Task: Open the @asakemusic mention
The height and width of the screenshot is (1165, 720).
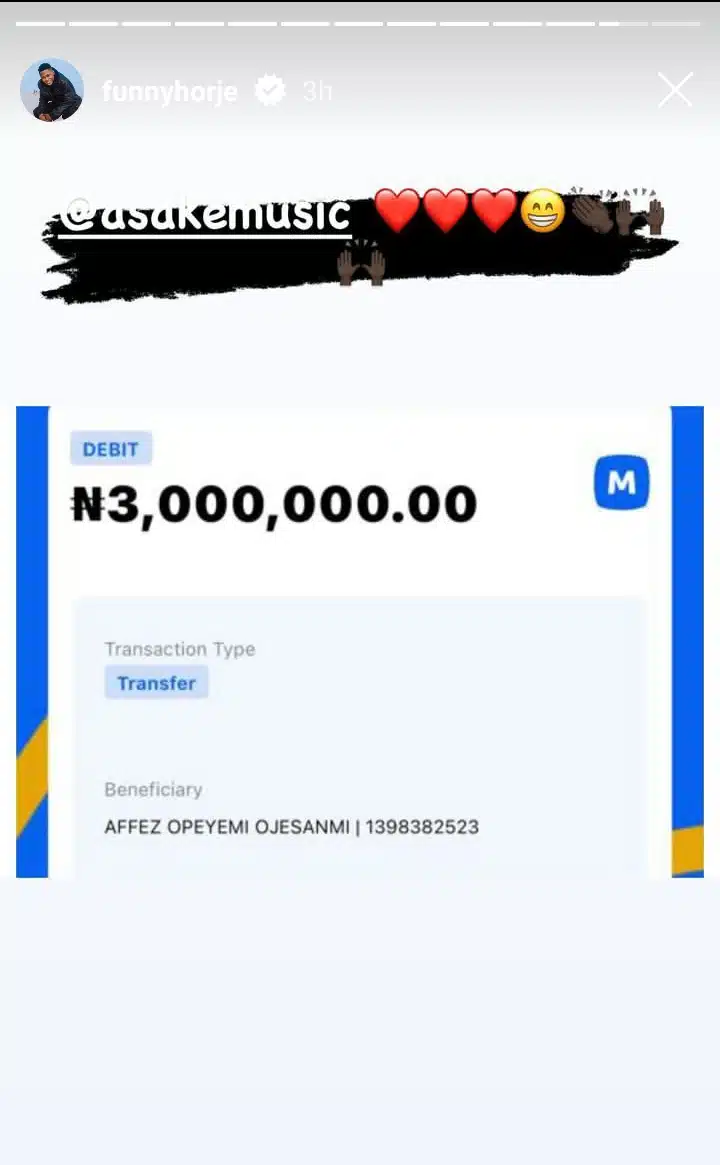Action: 205,214
